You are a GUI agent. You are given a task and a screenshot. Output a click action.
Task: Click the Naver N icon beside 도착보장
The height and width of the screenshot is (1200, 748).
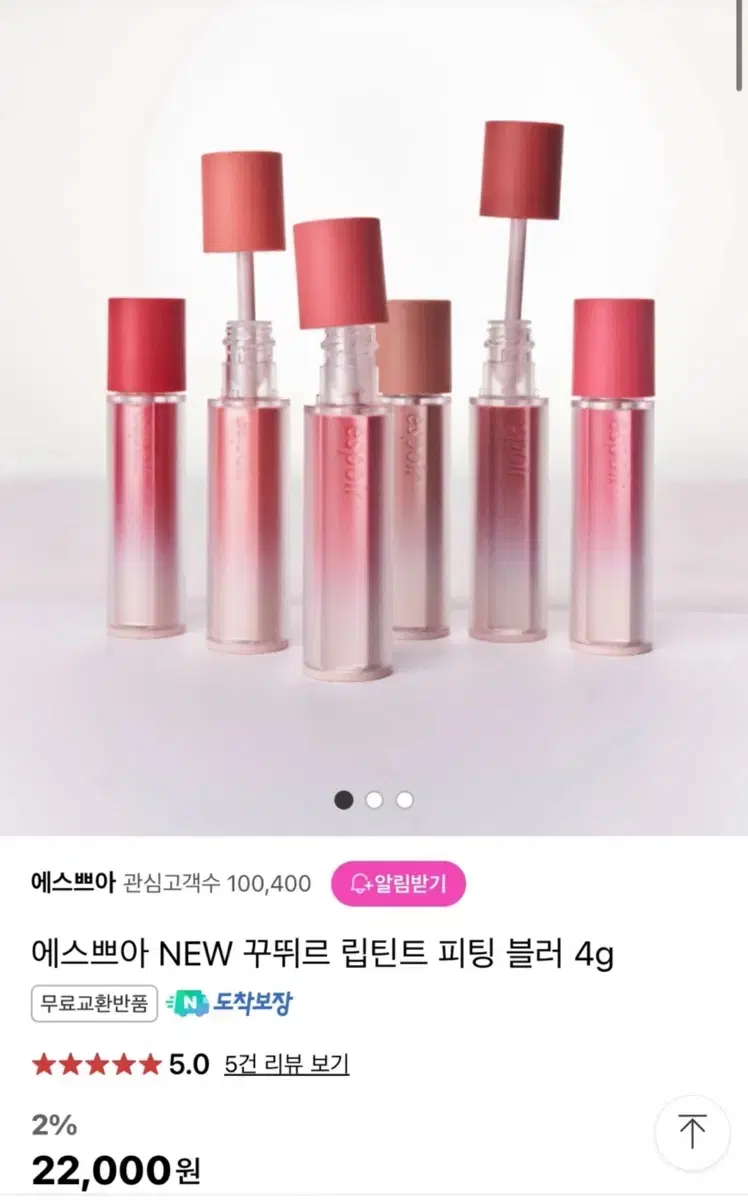coord(194,1004)
